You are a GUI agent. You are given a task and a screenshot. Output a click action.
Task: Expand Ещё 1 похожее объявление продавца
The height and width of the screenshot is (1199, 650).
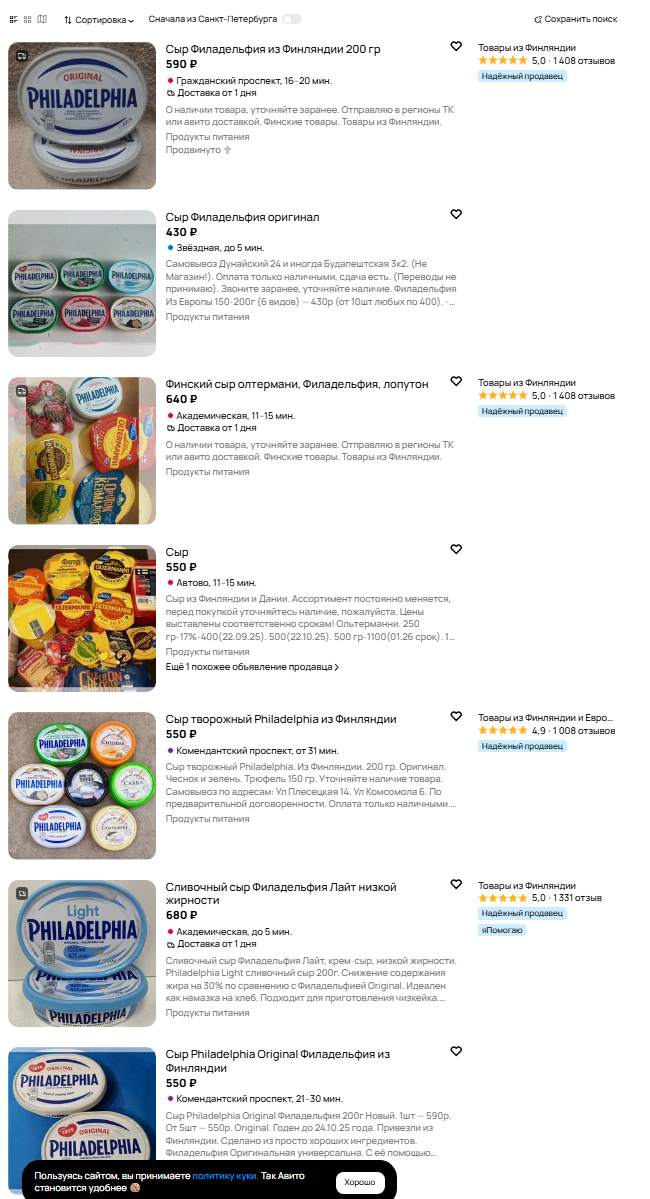coord(252,667)
